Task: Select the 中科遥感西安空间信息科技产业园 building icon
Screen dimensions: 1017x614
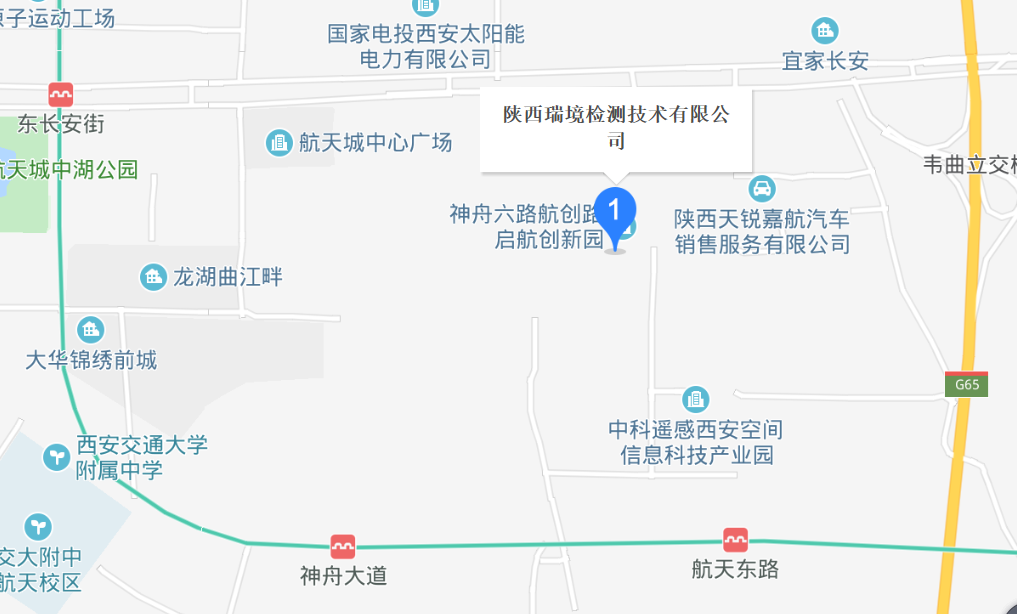Action: (696, 400)
